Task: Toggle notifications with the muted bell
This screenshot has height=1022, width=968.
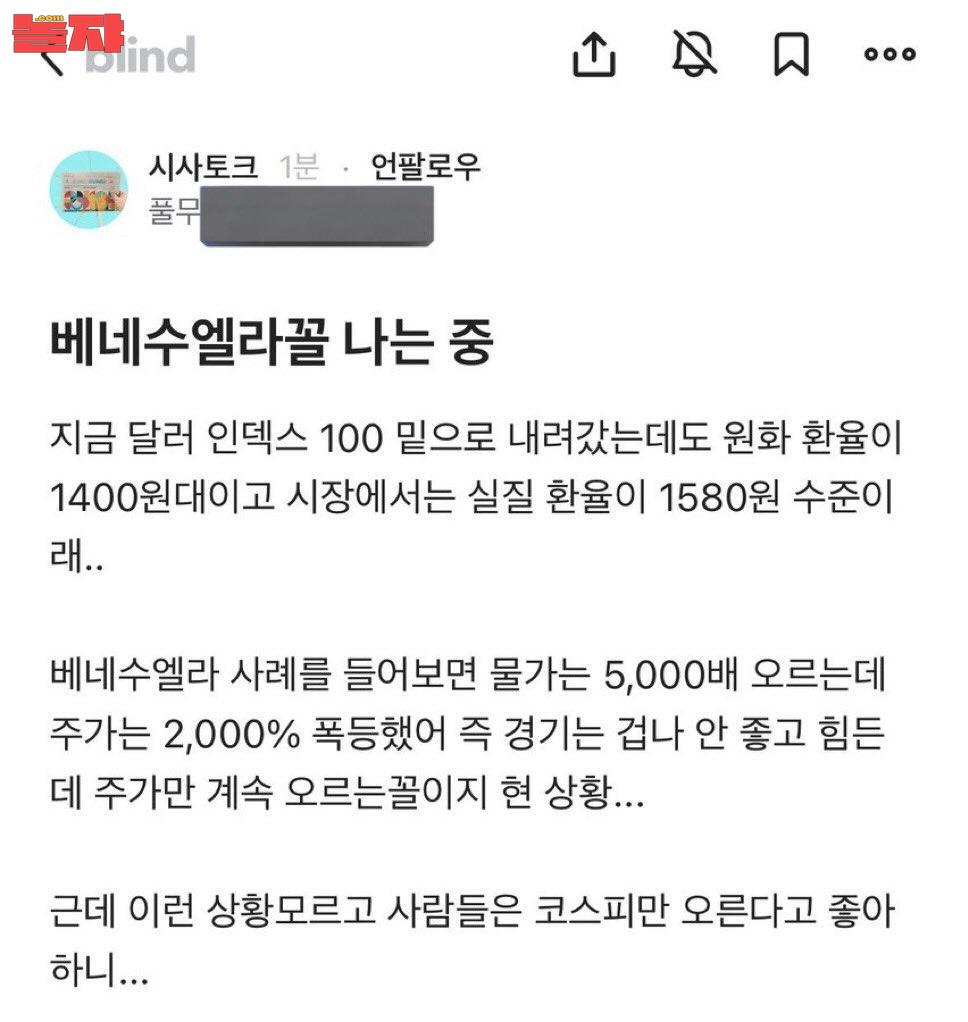Action: tap(694, 55)
